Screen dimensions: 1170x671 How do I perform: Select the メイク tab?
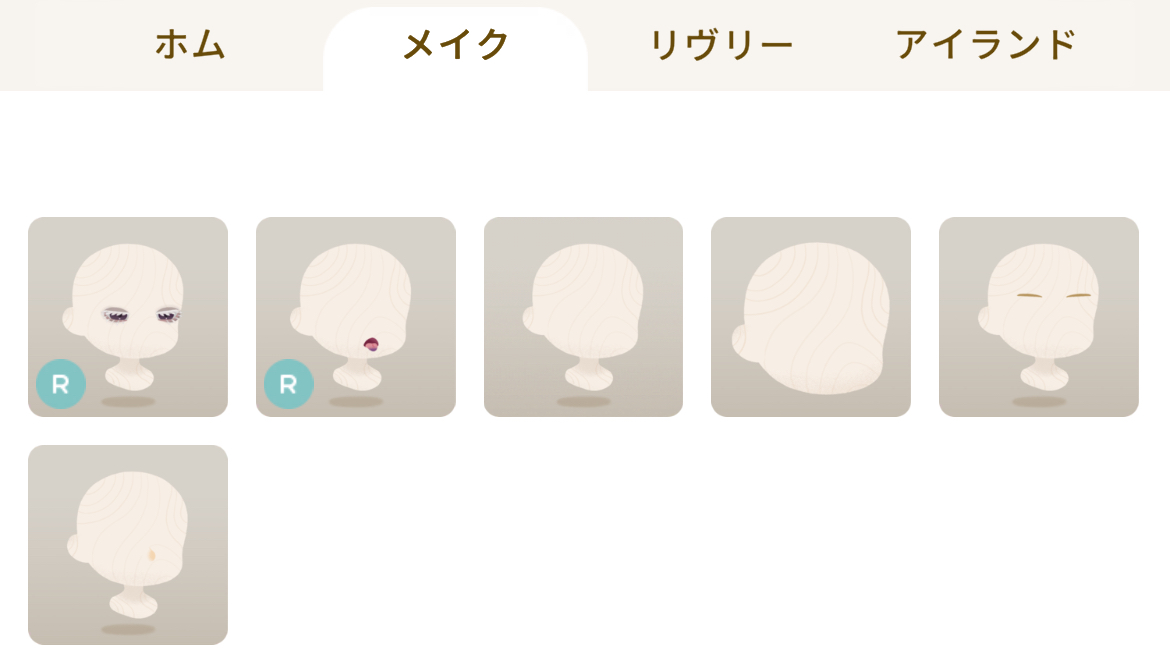point(455,45)
